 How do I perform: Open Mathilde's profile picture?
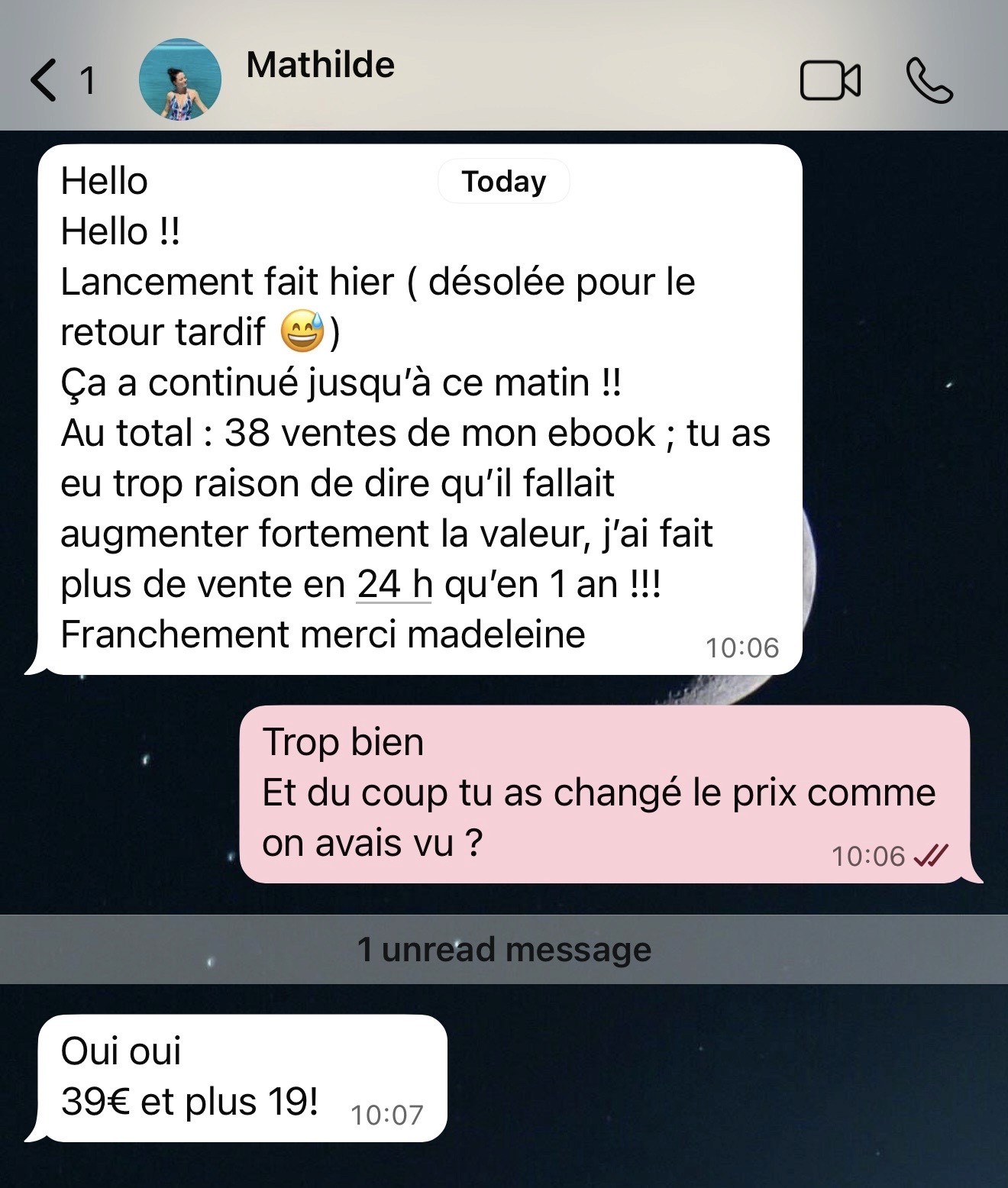pos(180,79)
